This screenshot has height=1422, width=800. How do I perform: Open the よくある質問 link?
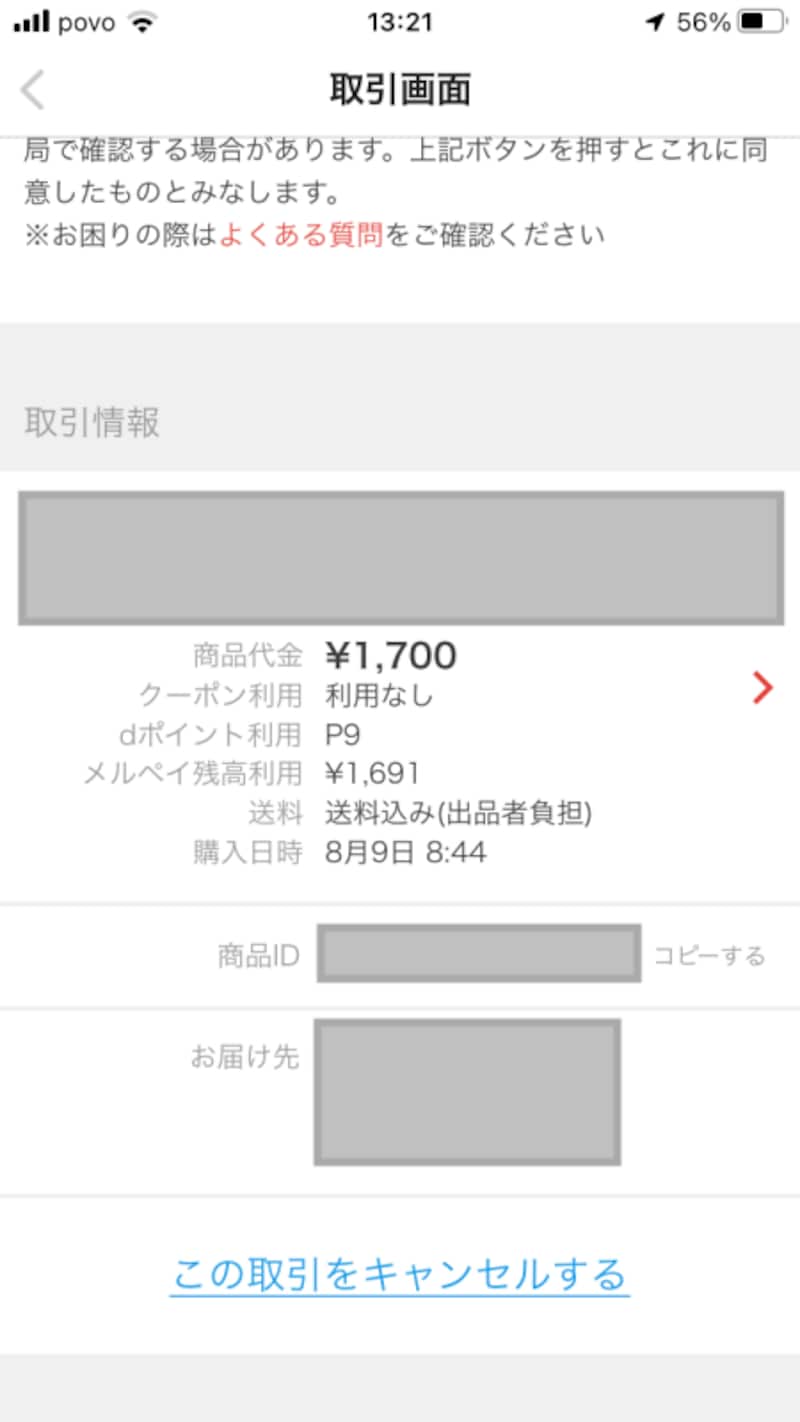tap(301, 236)
